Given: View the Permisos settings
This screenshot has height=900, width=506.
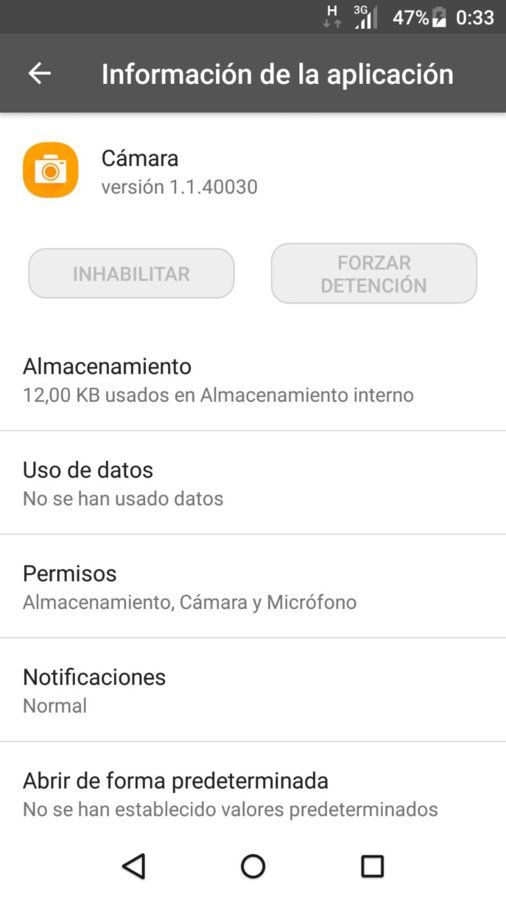Looking at the screenshot, I should 253,586.
